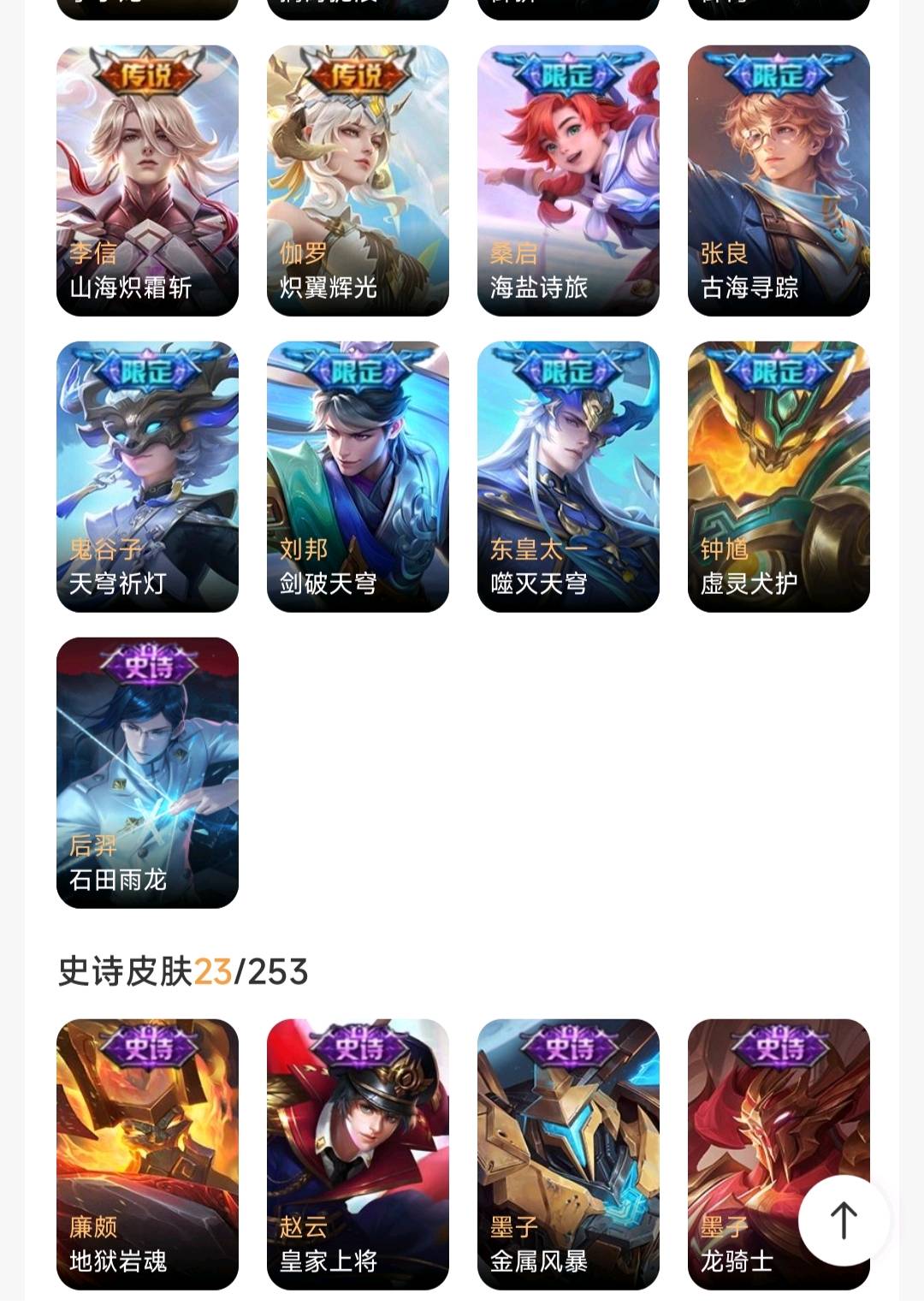Image resolution: width=924 pixels, height=1311 pixels.
Task: Open Jialuo's 炽翼辉光 skin card
Action: click(358, 181)
